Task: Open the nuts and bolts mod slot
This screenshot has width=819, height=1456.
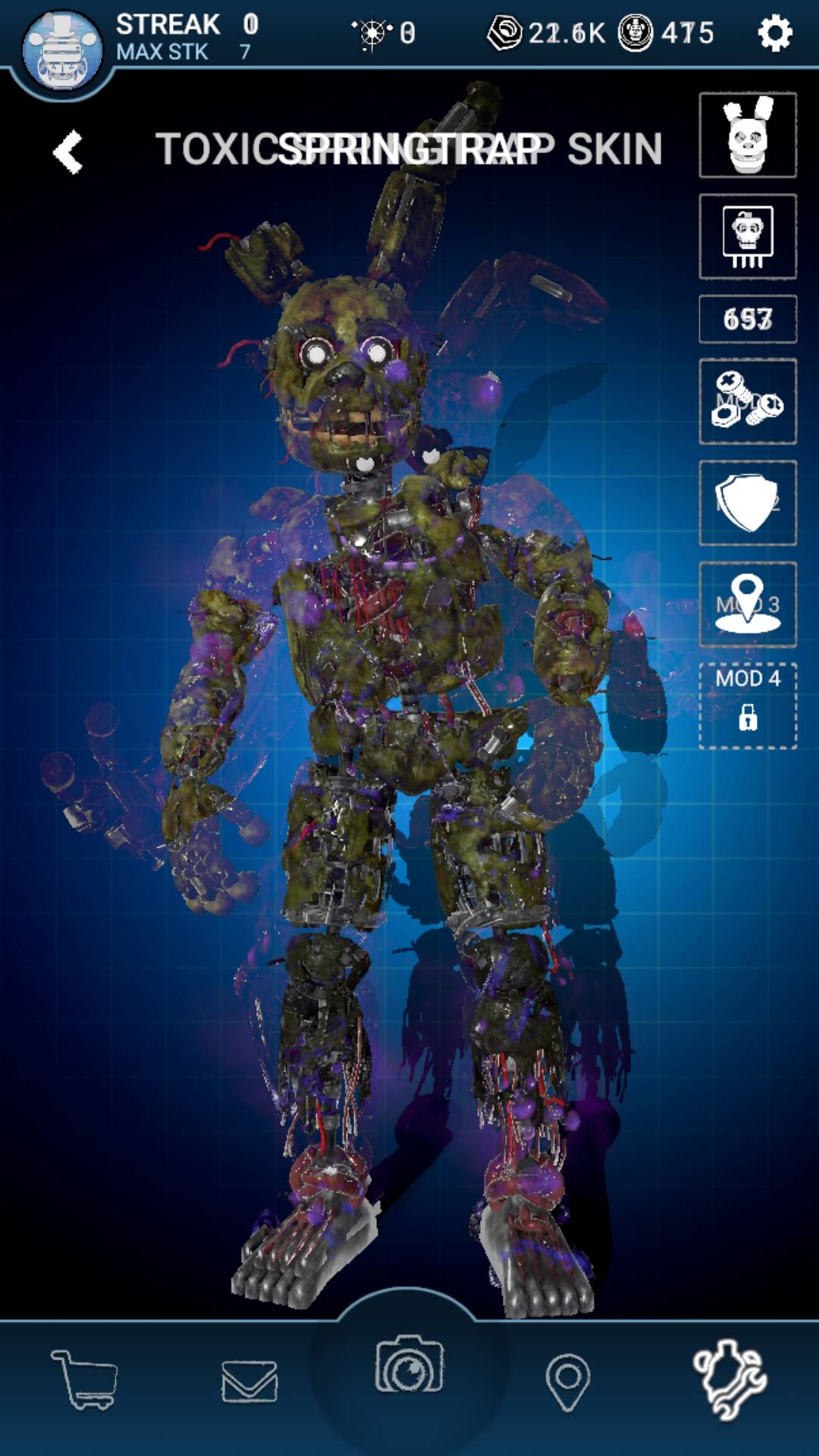Action: point(747,401)
